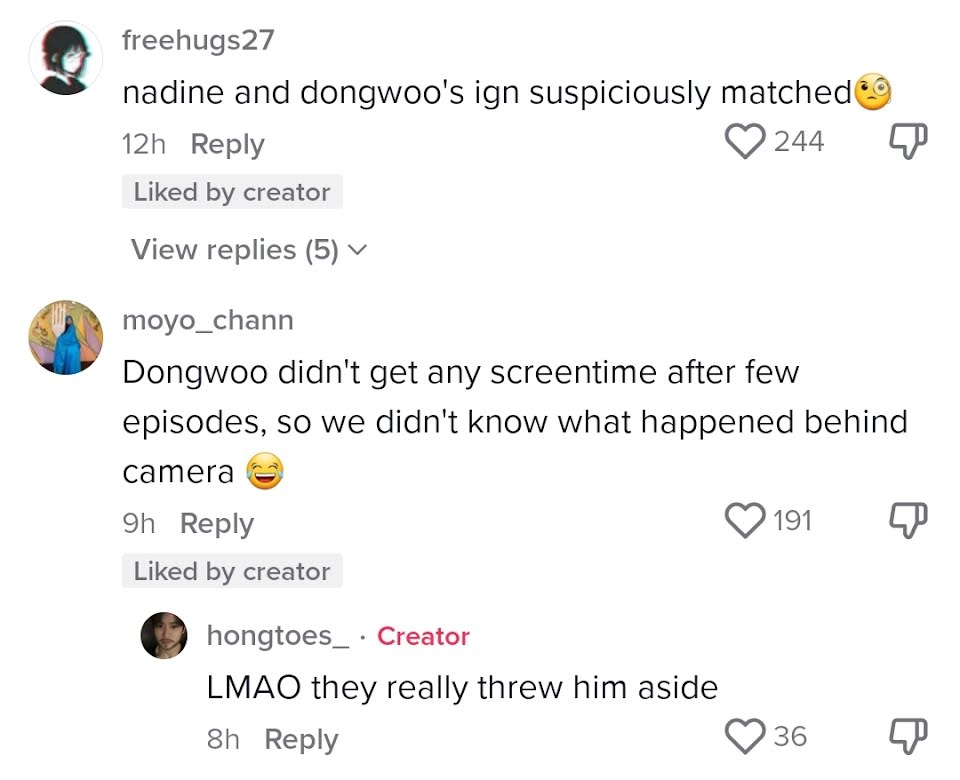Reply to freehugs27's comment

[227, 144]
